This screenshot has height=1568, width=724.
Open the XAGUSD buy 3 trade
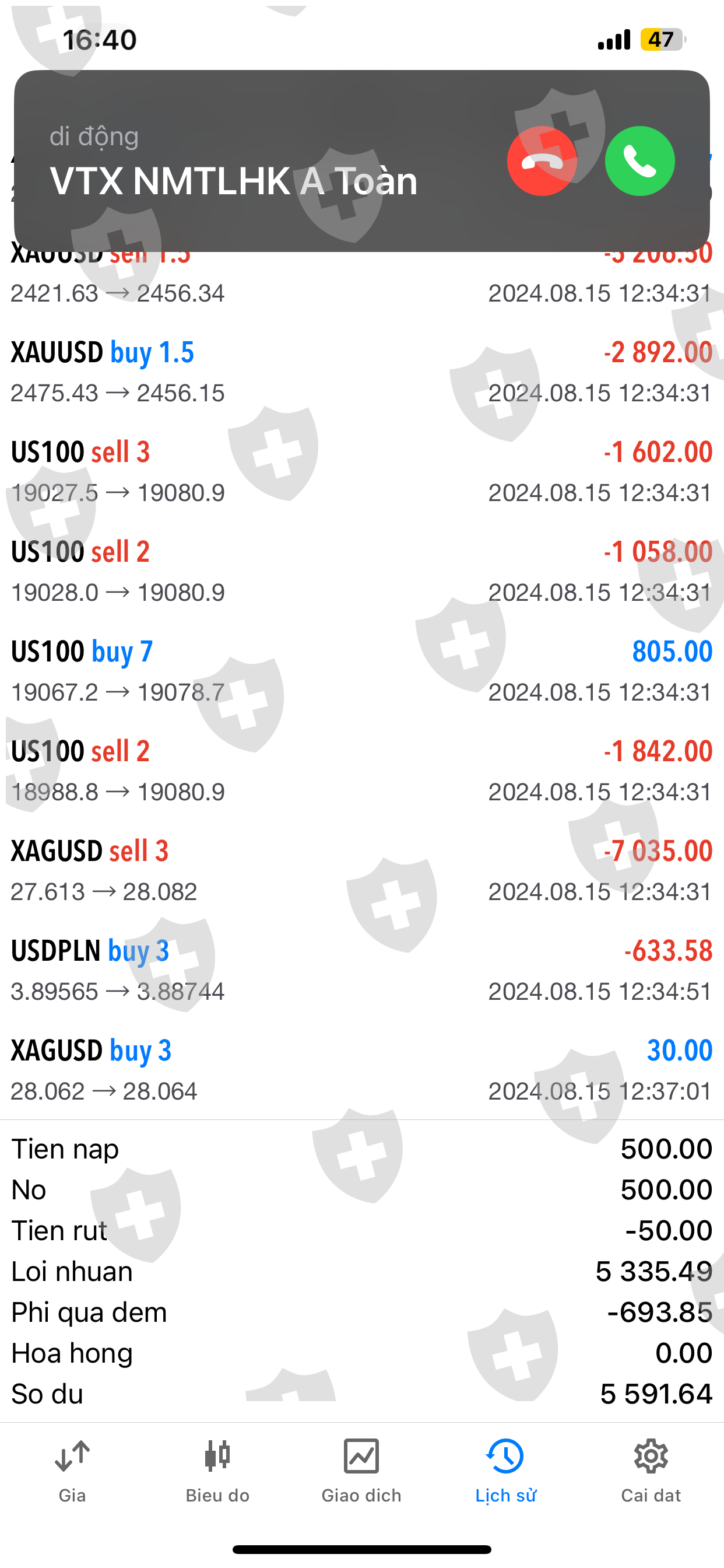click(x=361, y=1070)
